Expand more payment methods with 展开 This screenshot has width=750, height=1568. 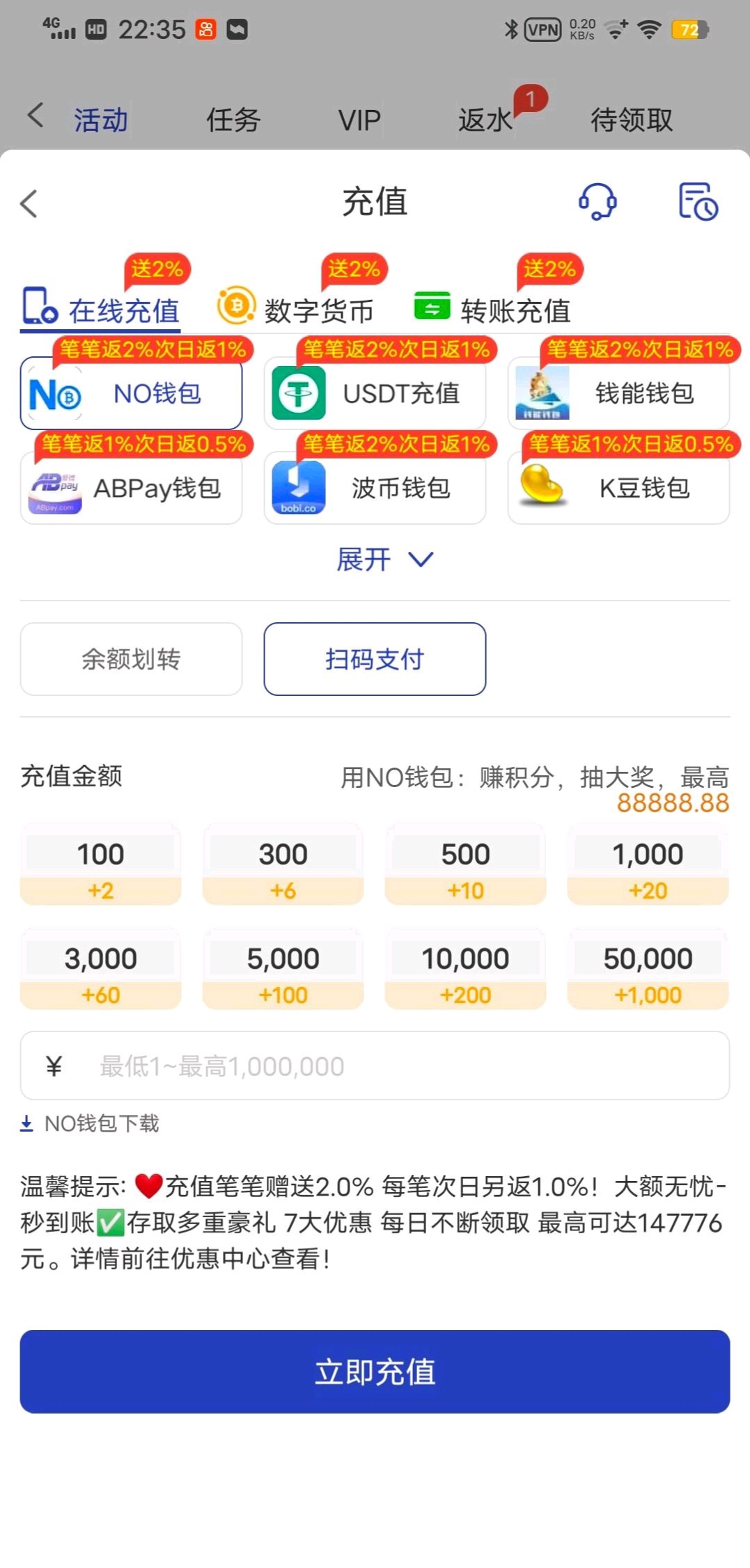click(384, 560)
